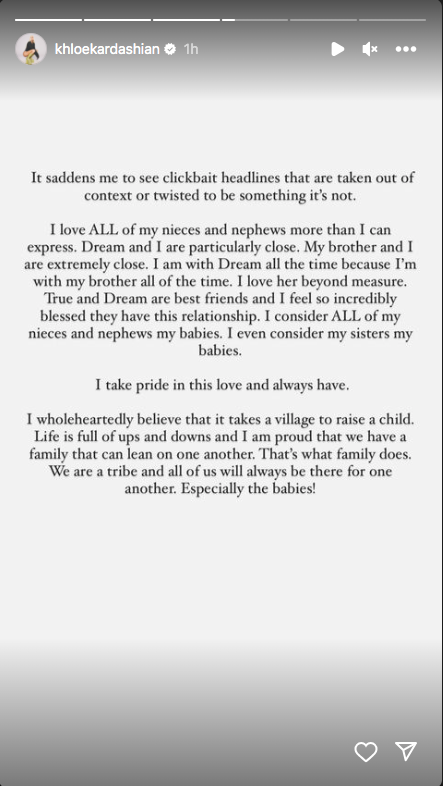
Task: Open the khloekardashian username link
Action: (107, 49)
